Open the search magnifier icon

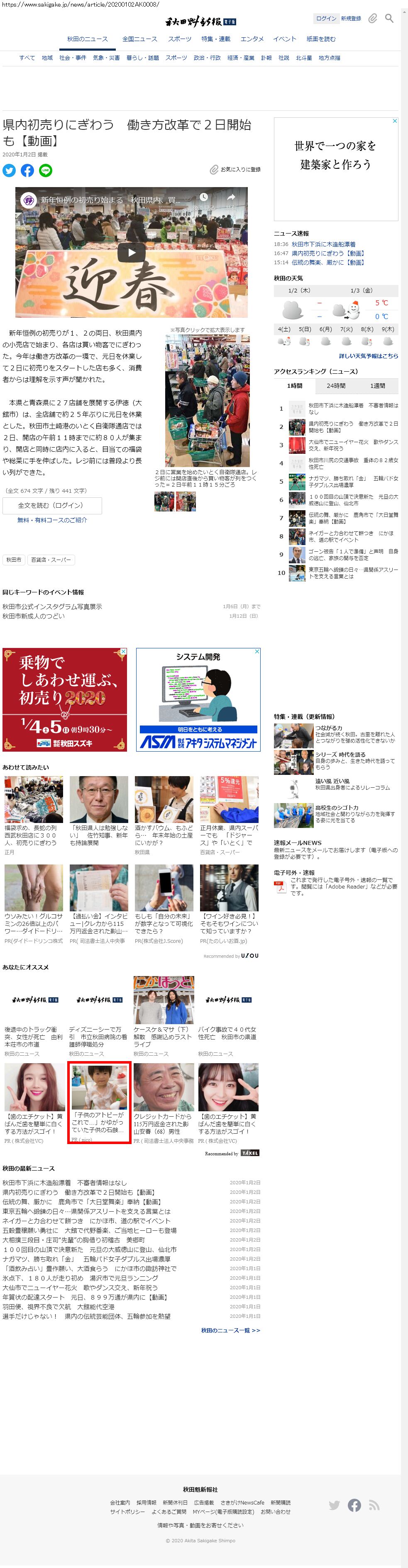388,18
